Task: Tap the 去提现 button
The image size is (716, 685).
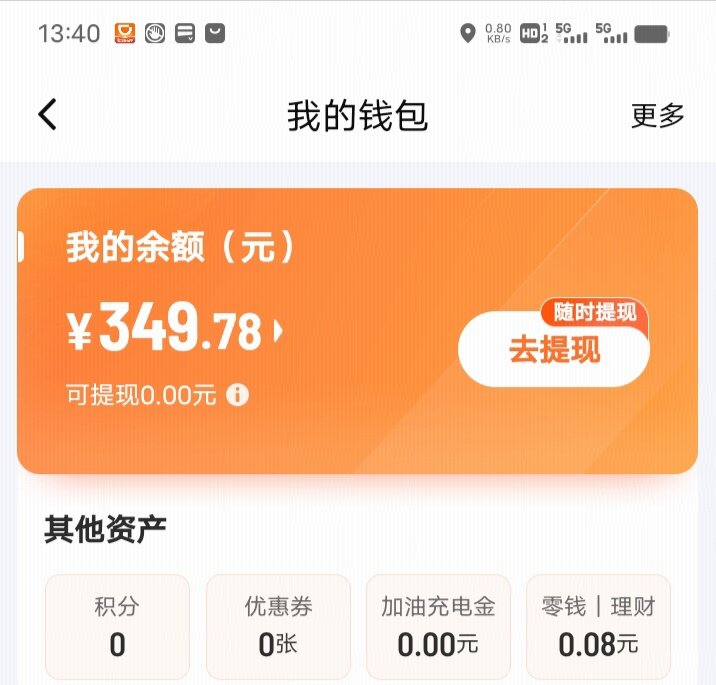Action: pyautogui.click(x=554, y=350)
